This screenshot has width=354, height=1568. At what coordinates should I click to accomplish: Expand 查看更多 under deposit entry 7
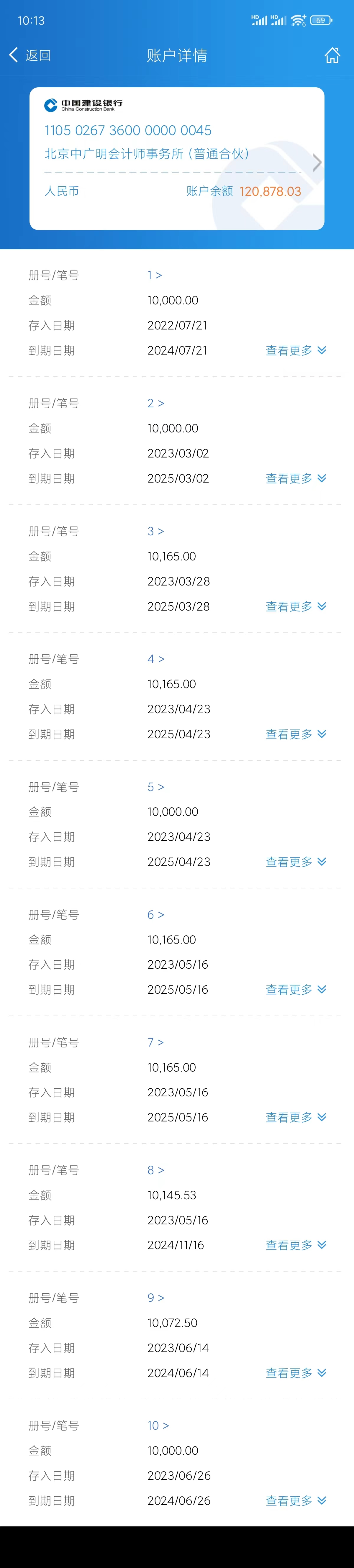coord(296,1118)
